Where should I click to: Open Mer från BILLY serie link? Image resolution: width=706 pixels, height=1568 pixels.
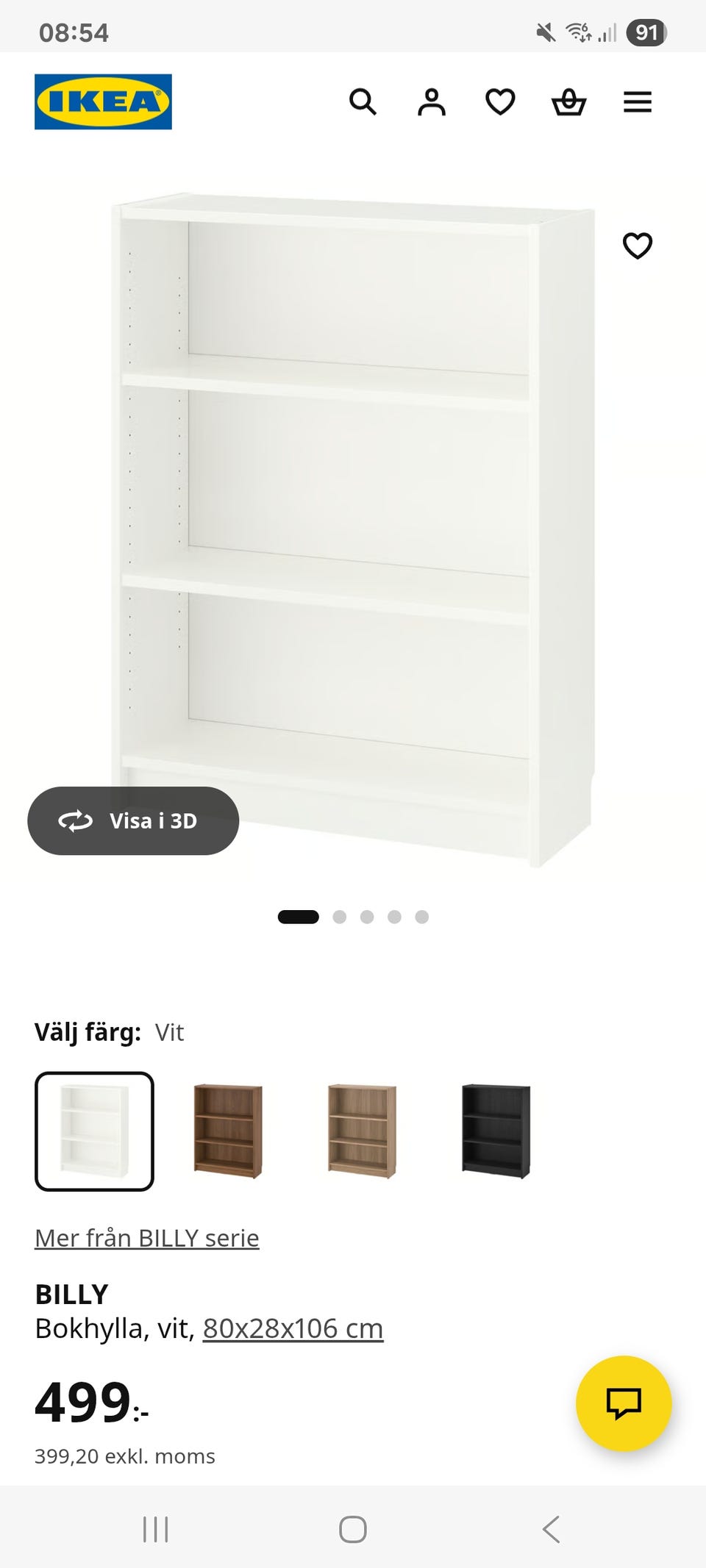point(147,1238)
